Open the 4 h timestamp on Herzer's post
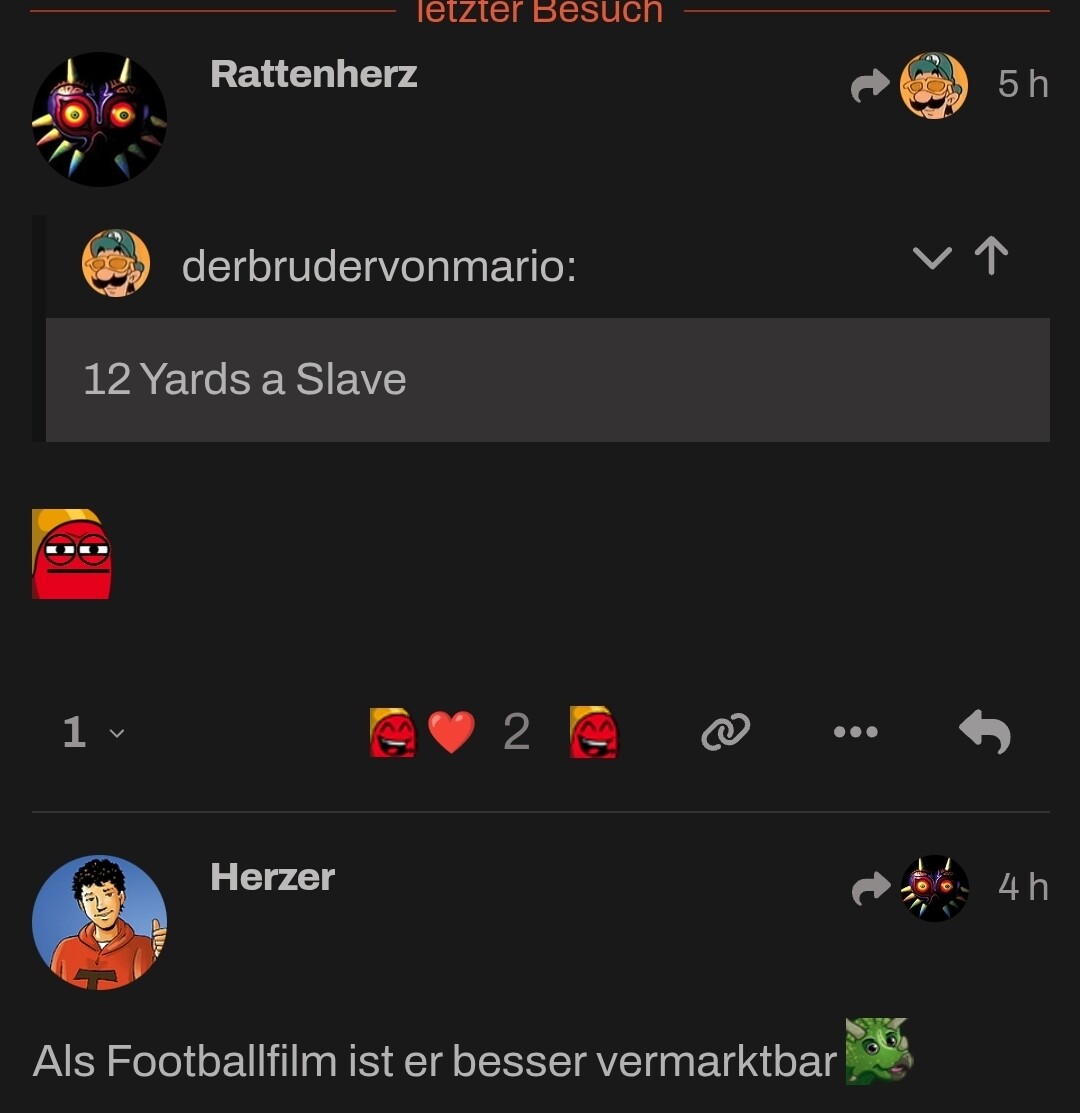Image resolution: width=1080 pixels, height=1113 pixels. (1022, 887)
